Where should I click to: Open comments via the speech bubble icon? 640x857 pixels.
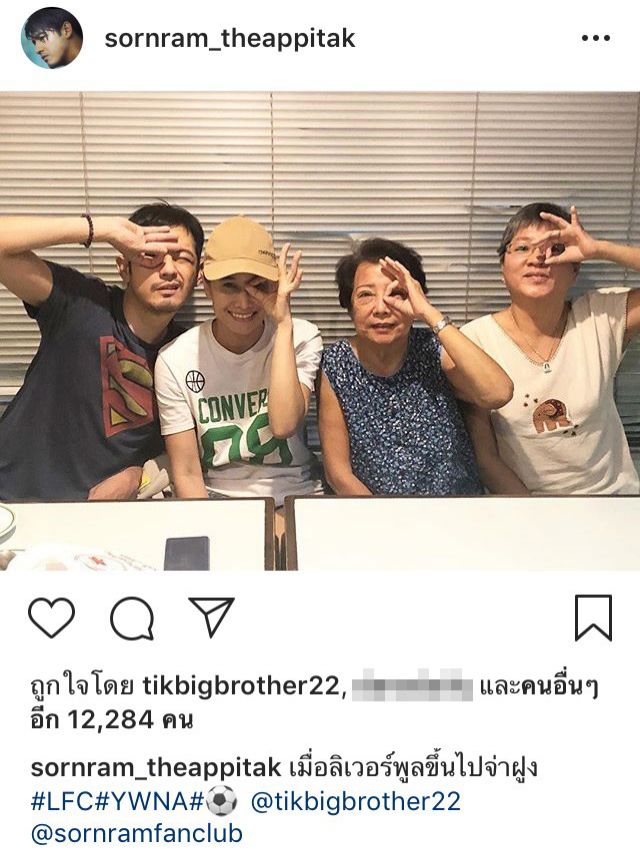[131, 618]
